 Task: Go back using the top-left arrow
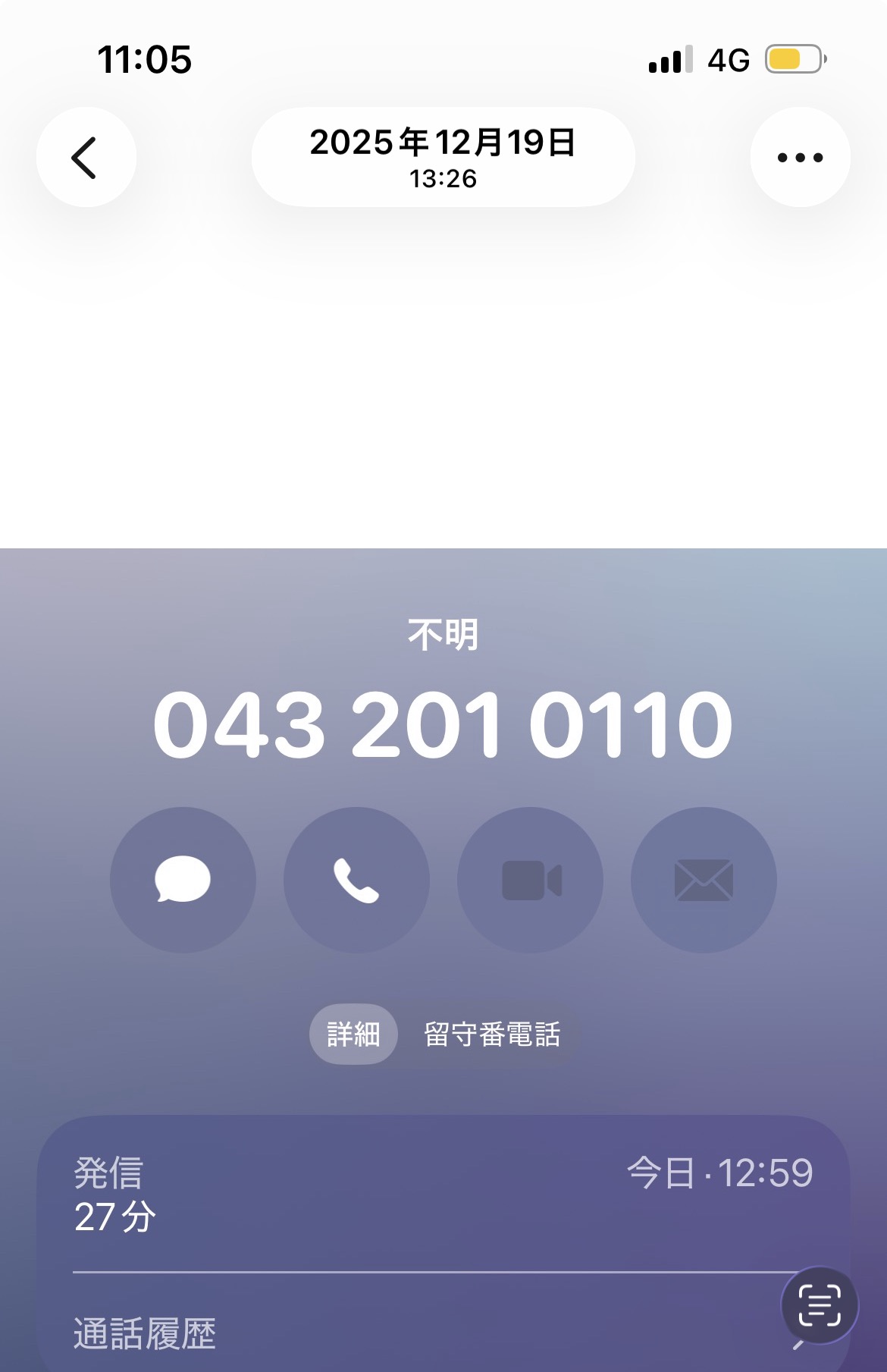86,157
